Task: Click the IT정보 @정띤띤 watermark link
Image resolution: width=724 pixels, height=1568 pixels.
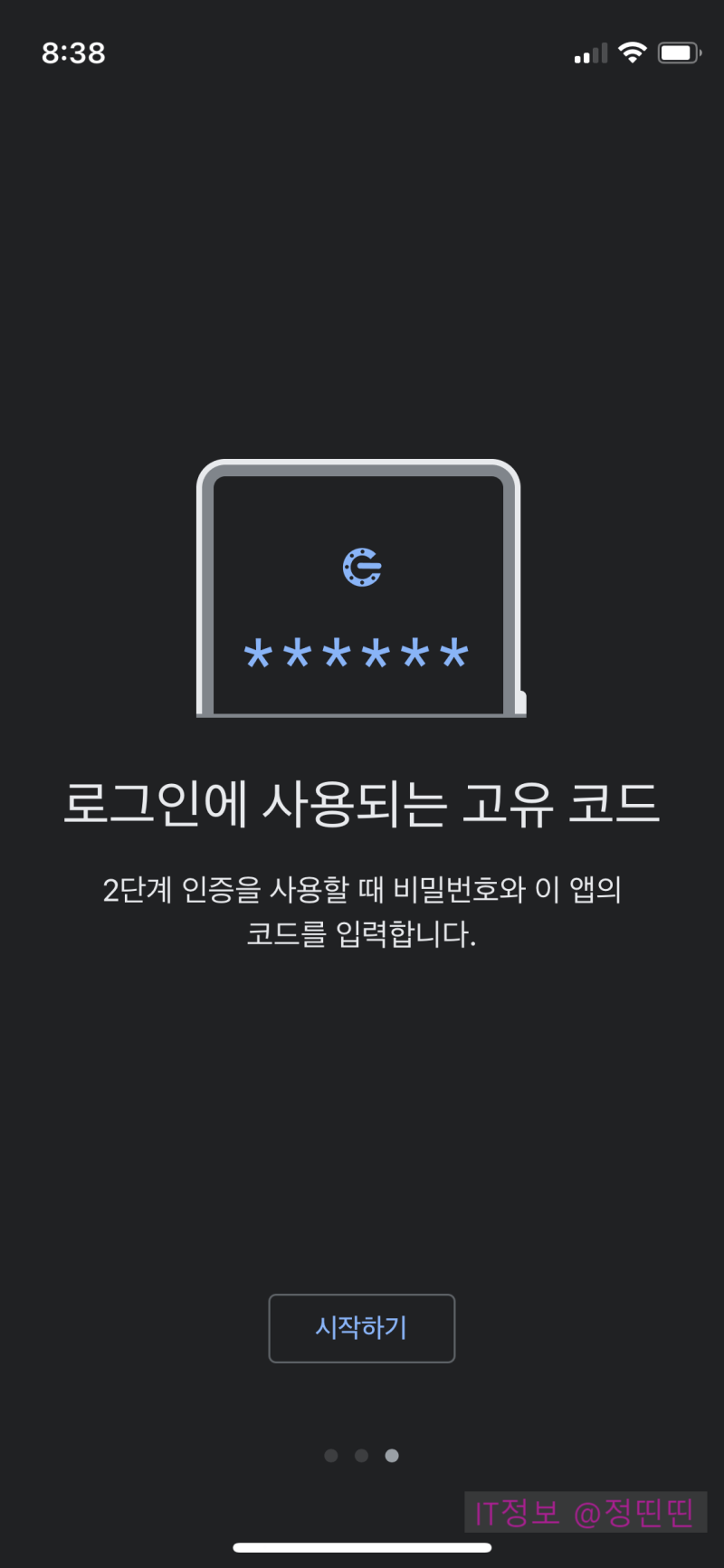Action: (x=585, y=1510)
